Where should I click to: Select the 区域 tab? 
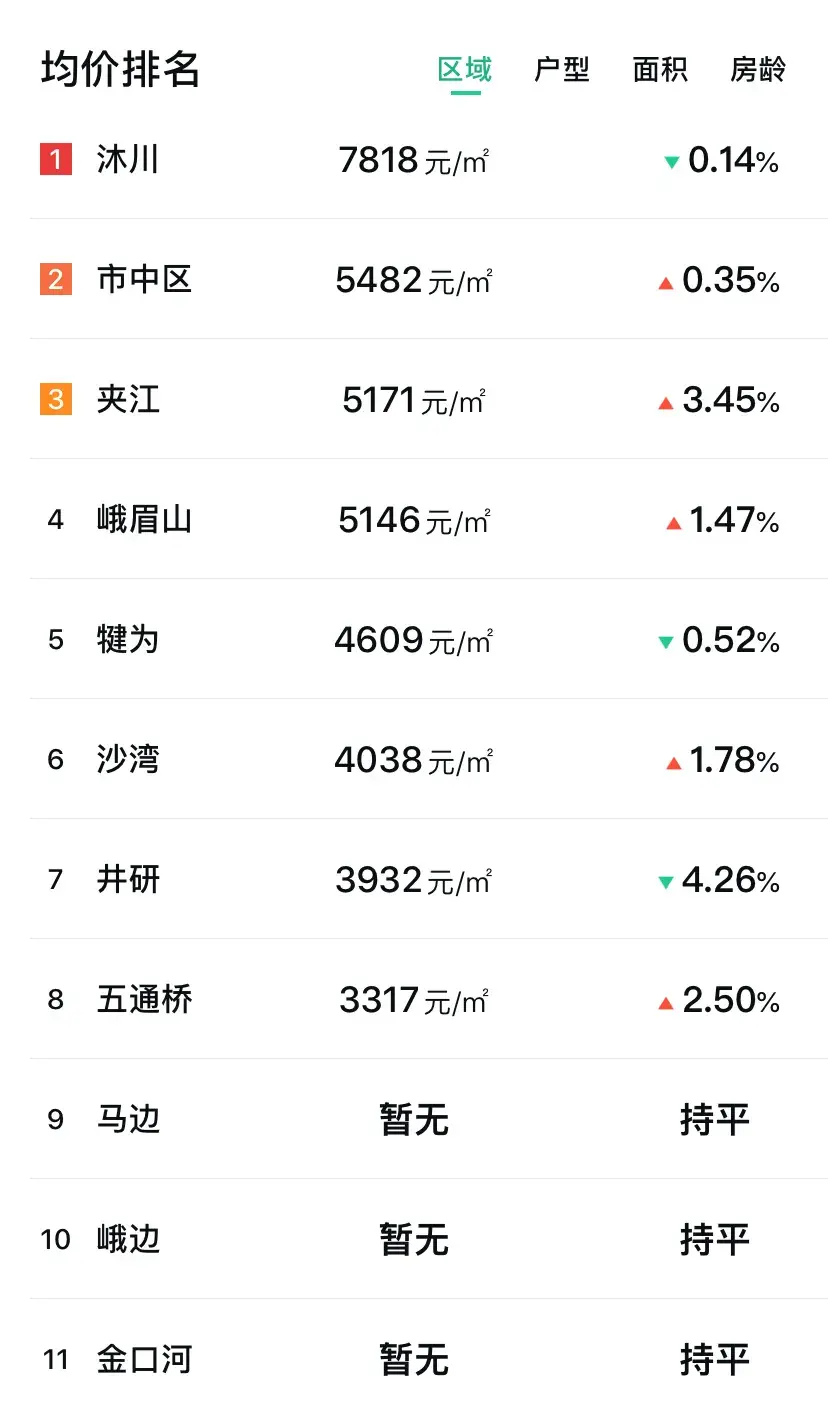tap(465, 70)
